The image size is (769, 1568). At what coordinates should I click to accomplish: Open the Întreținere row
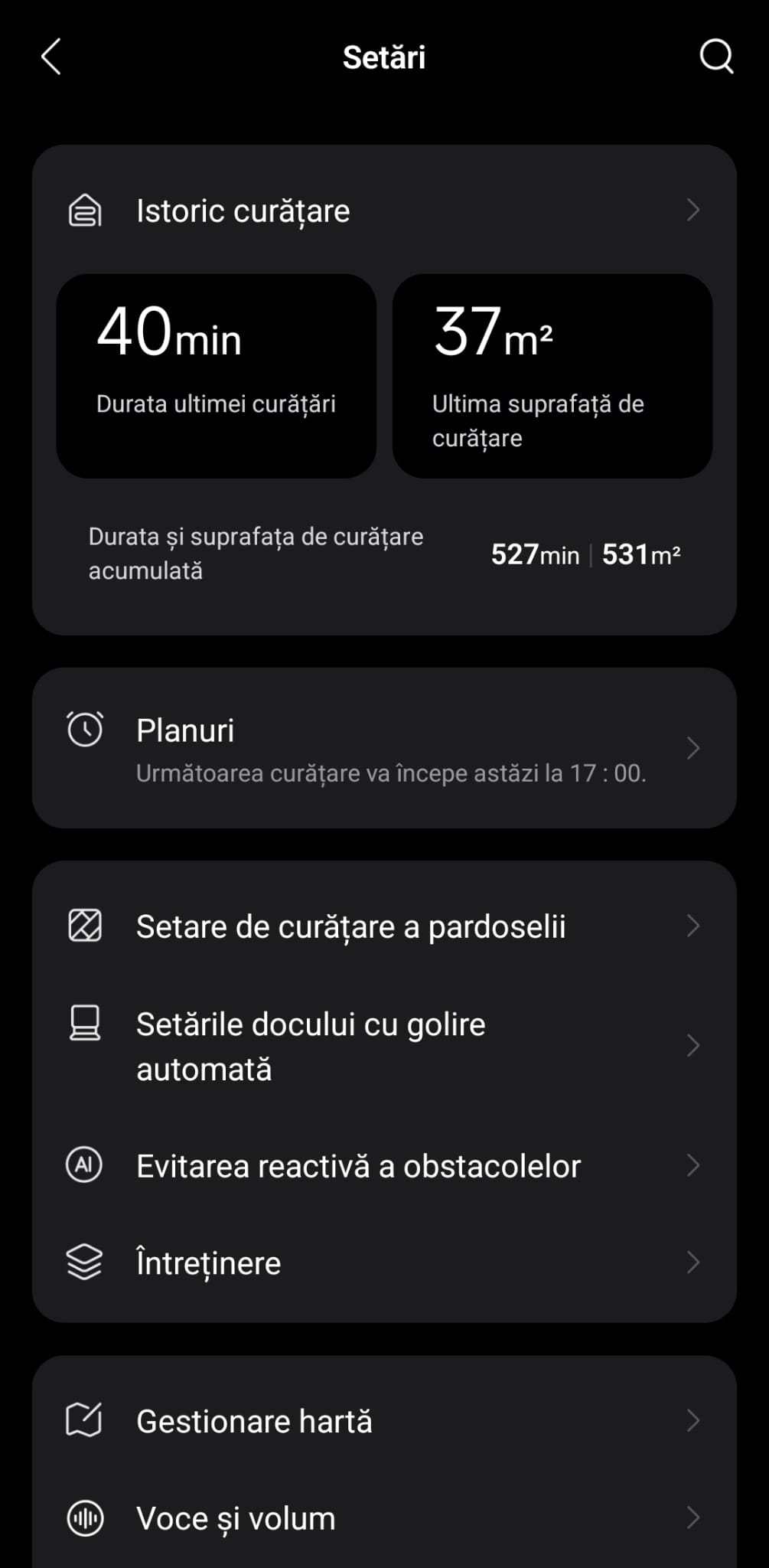click(383, 1263)
